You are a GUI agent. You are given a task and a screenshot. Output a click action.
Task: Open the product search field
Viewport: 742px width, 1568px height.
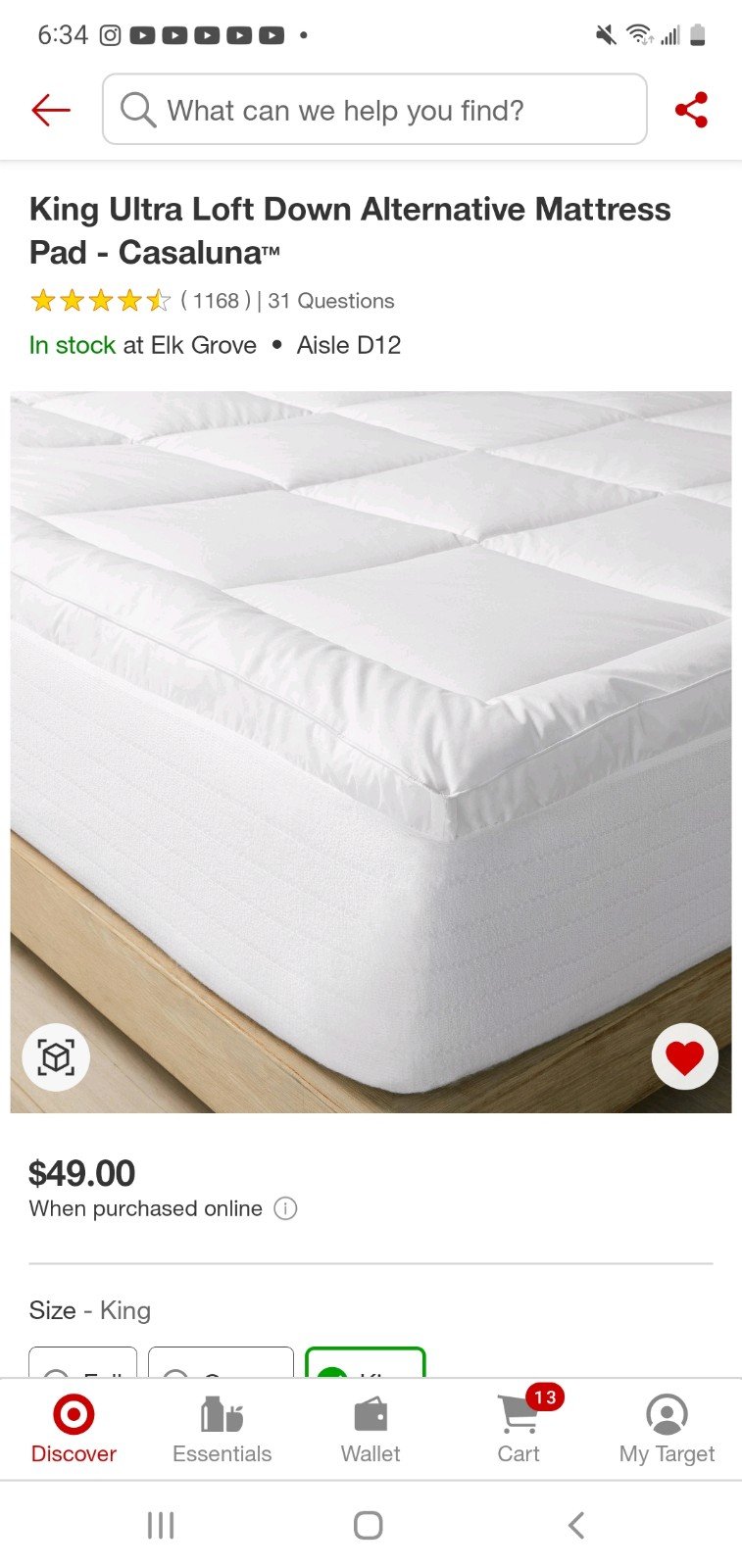pos(374,110)
